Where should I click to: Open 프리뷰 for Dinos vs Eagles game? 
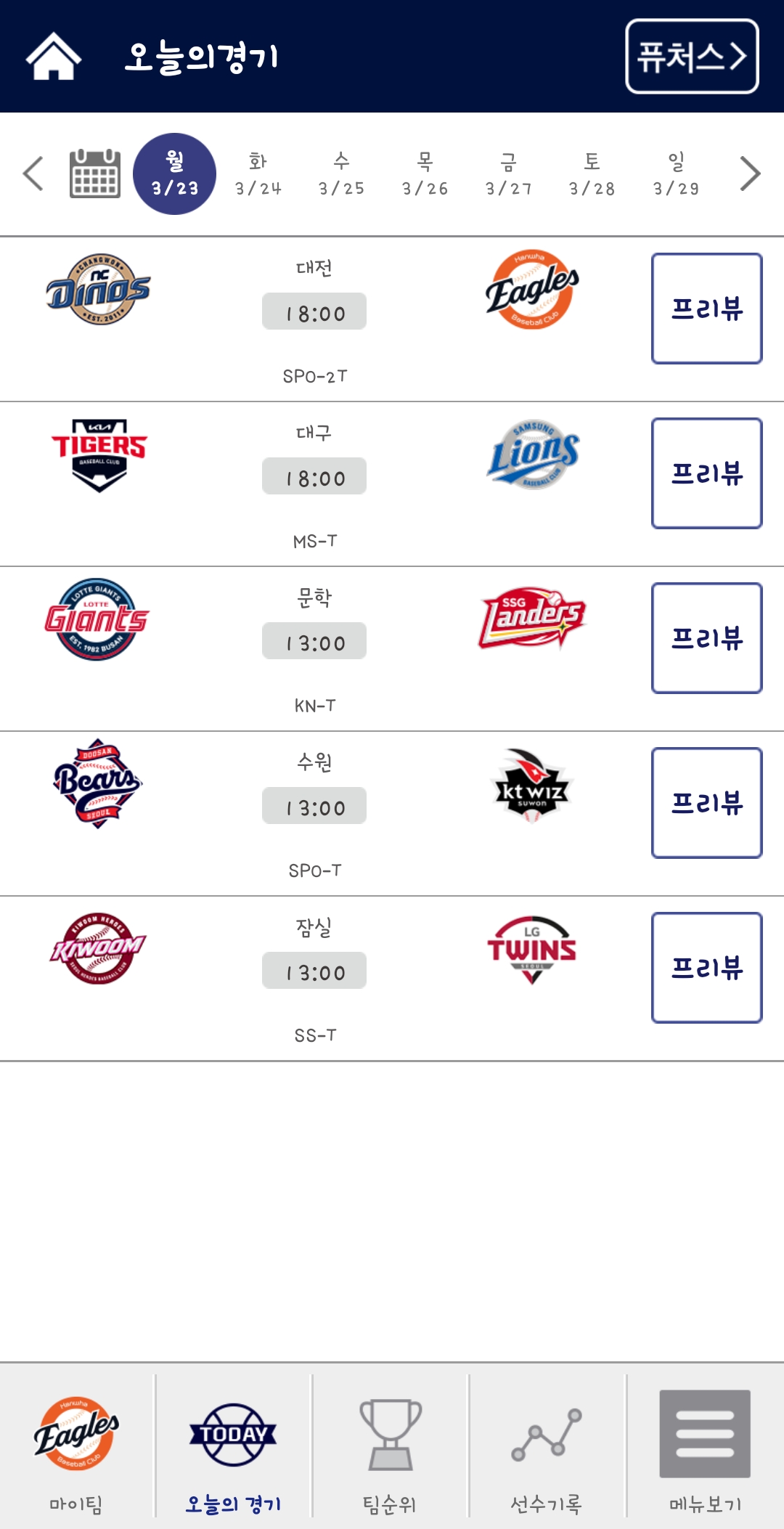click(x=706, y=309)
